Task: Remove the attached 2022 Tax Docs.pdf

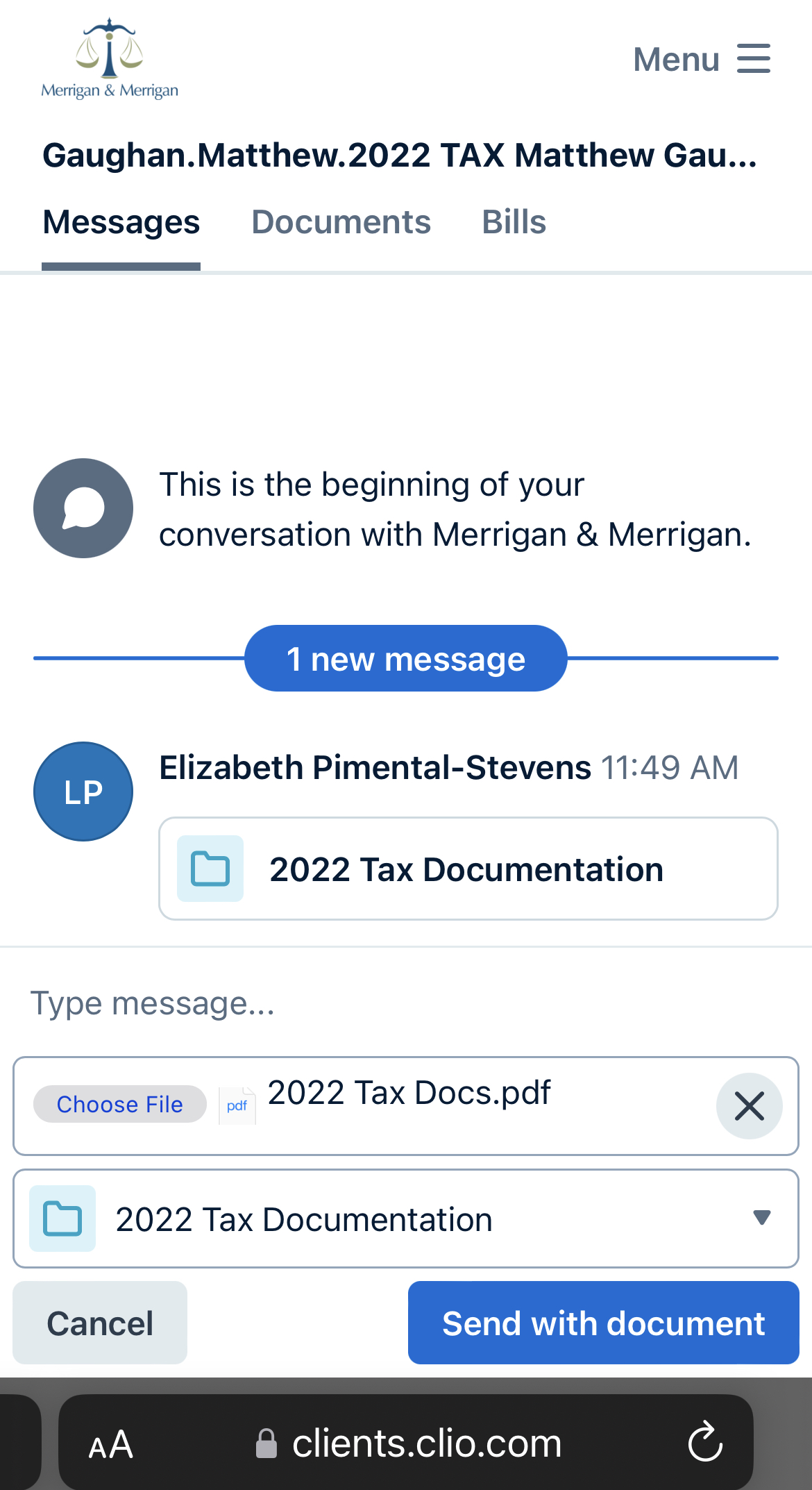Action: [x=750, y=1106]
